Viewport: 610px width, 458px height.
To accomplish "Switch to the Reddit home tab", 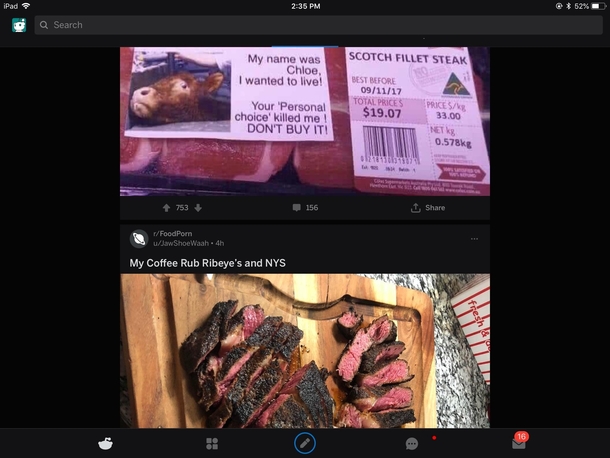I will [105, 443].
